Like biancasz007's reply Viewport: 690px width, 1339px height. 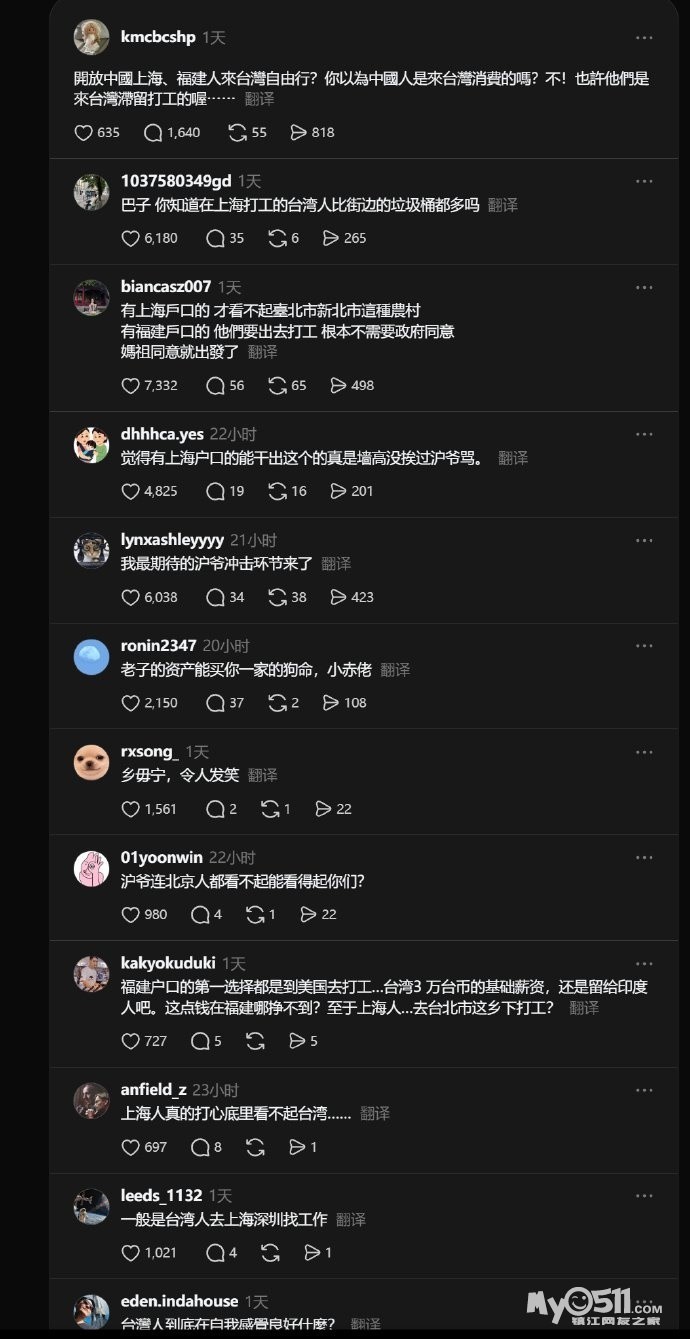point(131,385)
